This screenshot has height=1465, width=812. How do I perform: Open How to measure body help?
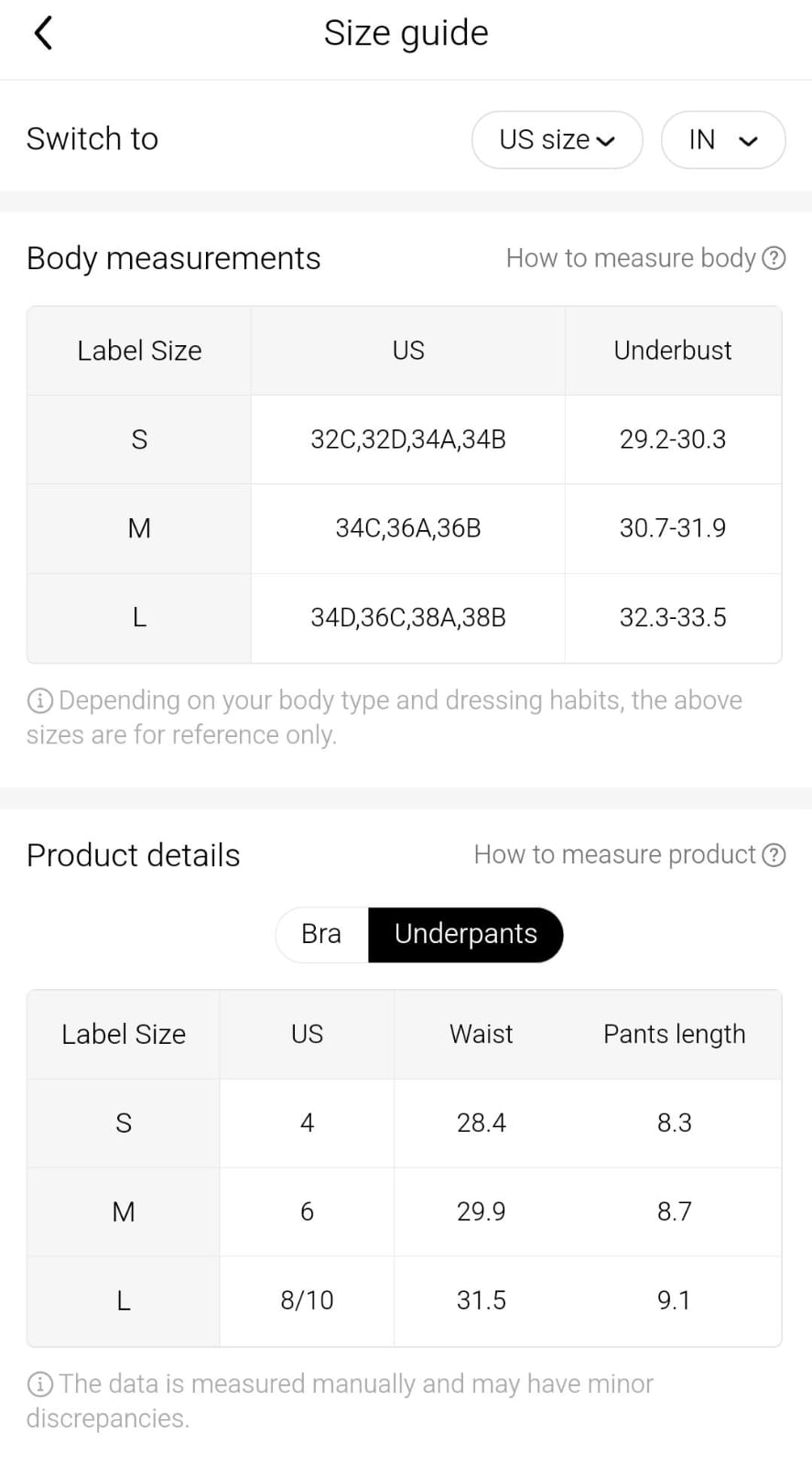tap(645, 258)
